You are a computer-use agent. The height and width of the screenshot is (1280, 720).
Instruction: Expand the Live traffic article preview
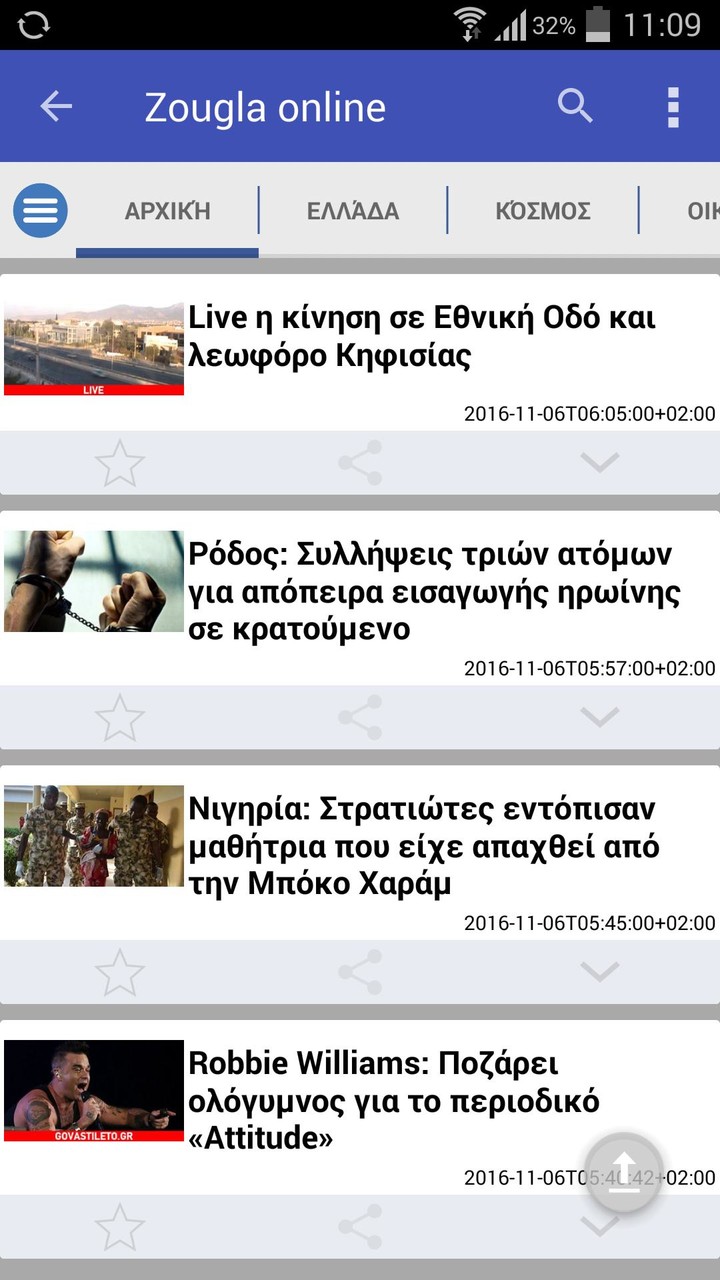[600, 462]
